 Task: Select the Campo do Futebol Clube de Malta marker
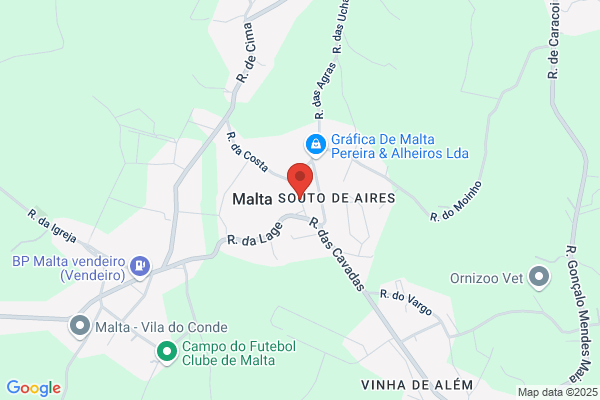point(167,352)
